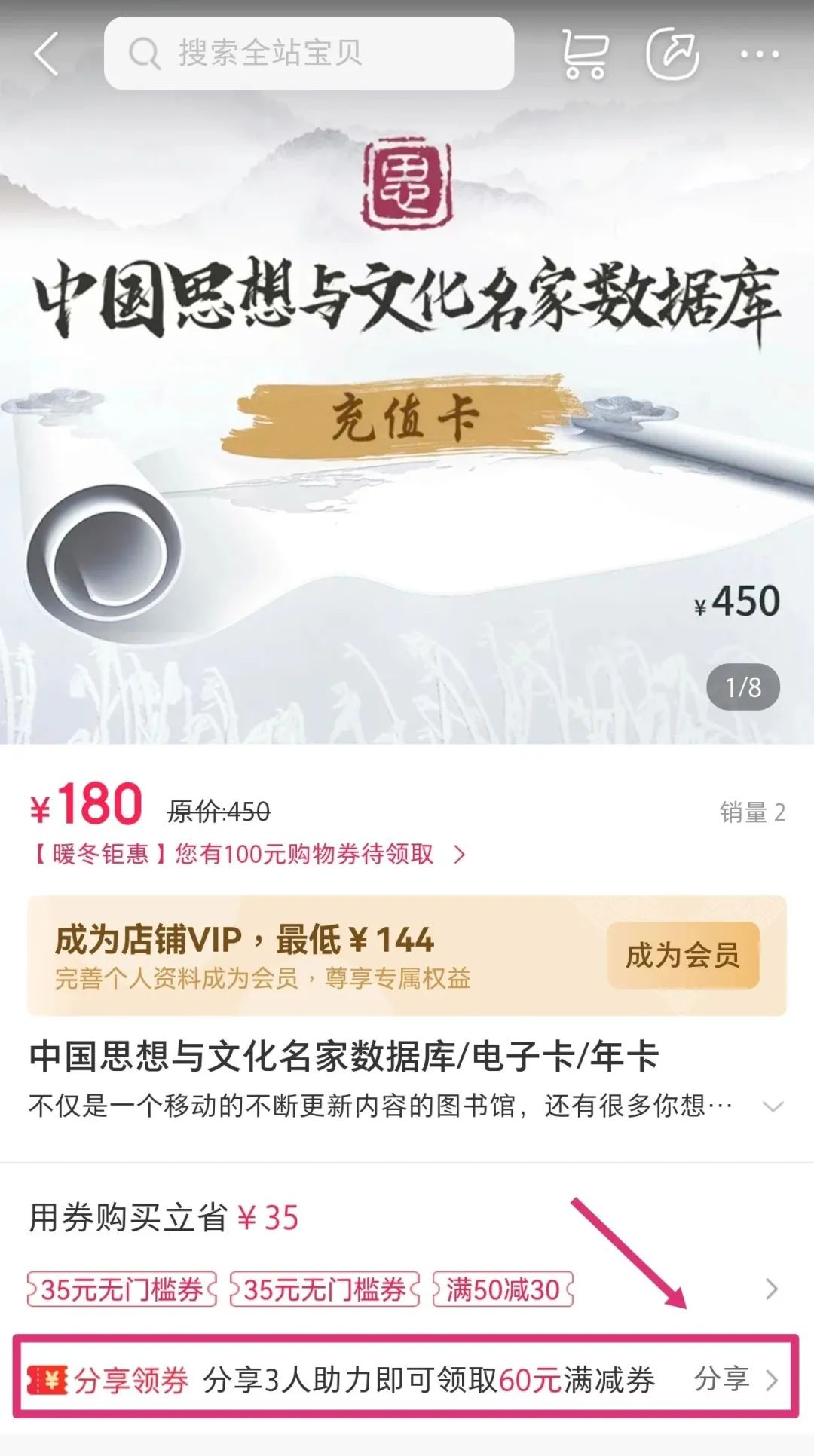Viewport: 814px width, 1456px height.
Task: Go back using the back arrow
Action: (x=47, y=54)
